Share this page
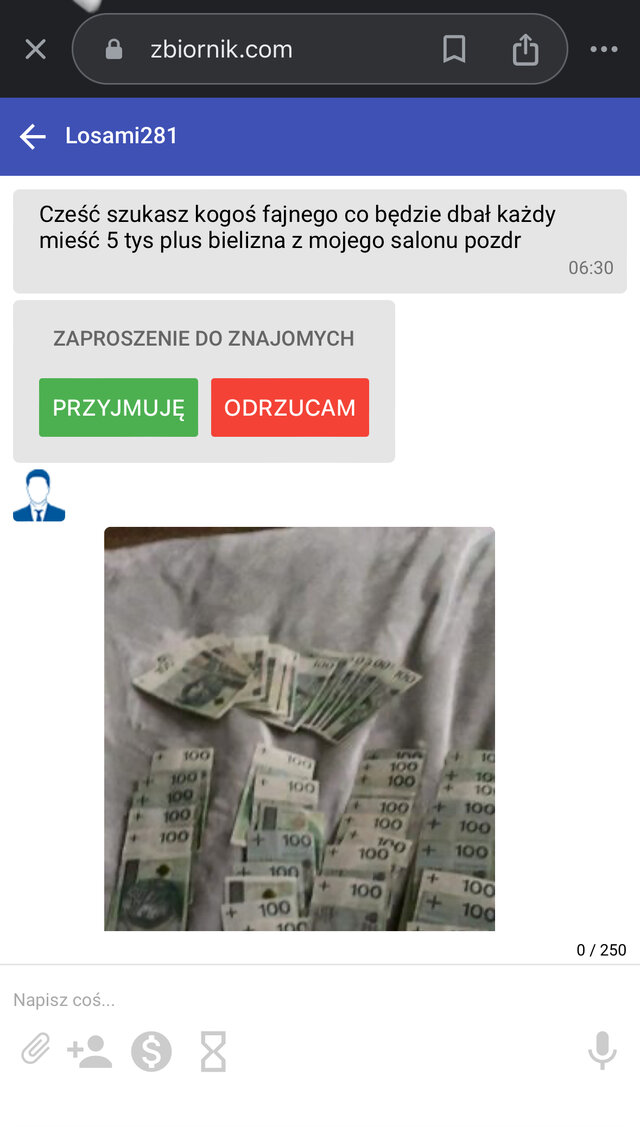Image resolution: width=640 pixels, height=1127 pixels. (x=526, y=49)
